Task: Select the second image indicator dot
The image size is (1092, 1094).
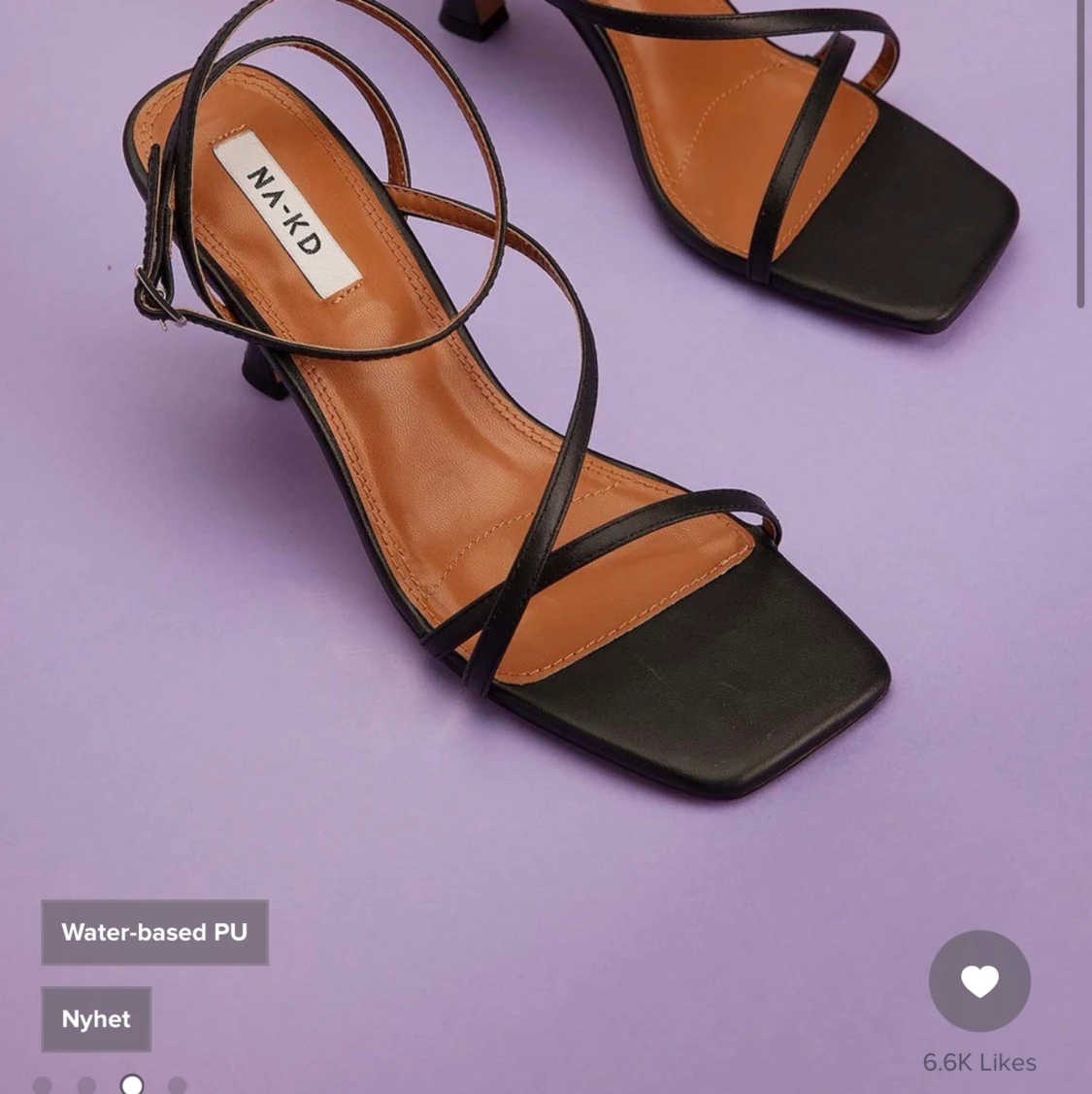Action: click(x=86, y=1085)
